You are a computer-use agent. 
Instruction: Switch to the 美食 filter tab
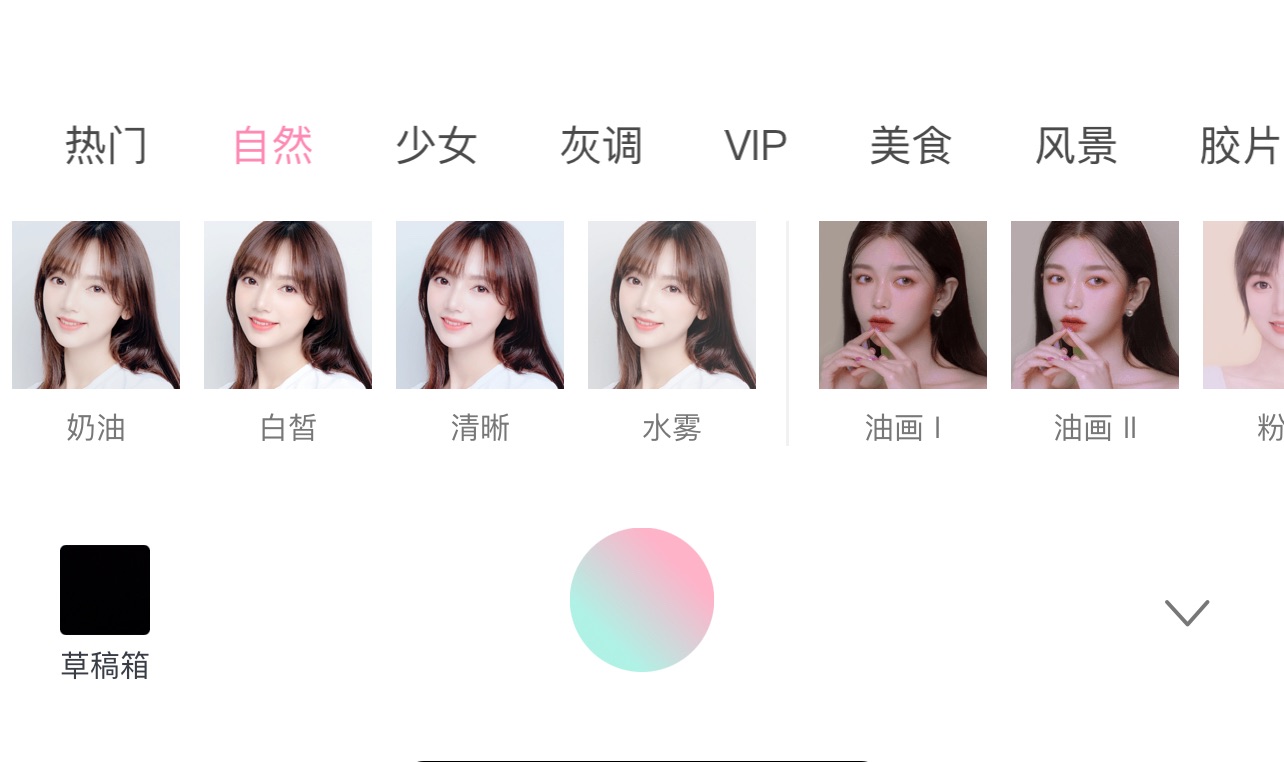click(x=910, y=146)
